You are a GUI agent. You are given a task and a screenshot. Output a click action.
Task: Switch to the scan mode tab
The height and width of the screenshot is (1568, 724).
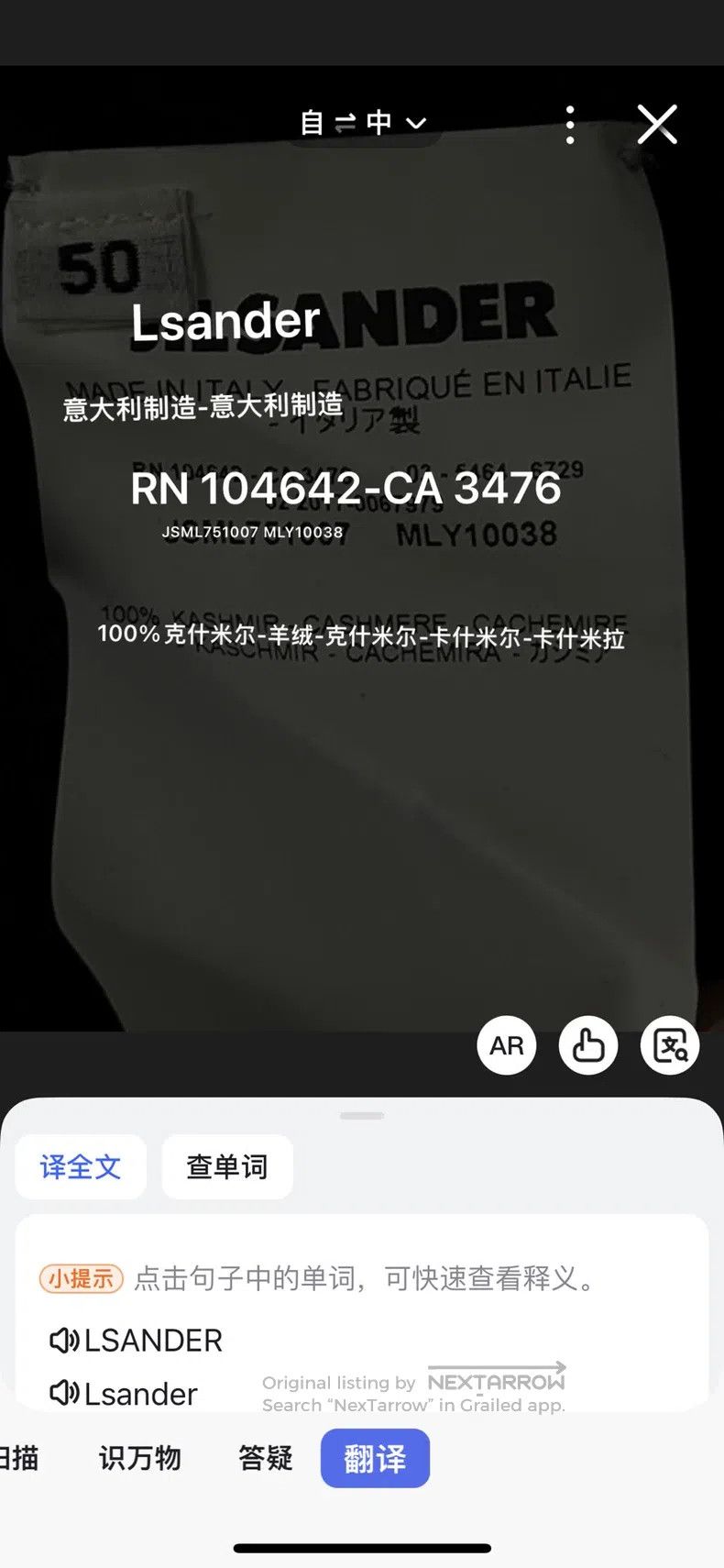[19, 1458]
